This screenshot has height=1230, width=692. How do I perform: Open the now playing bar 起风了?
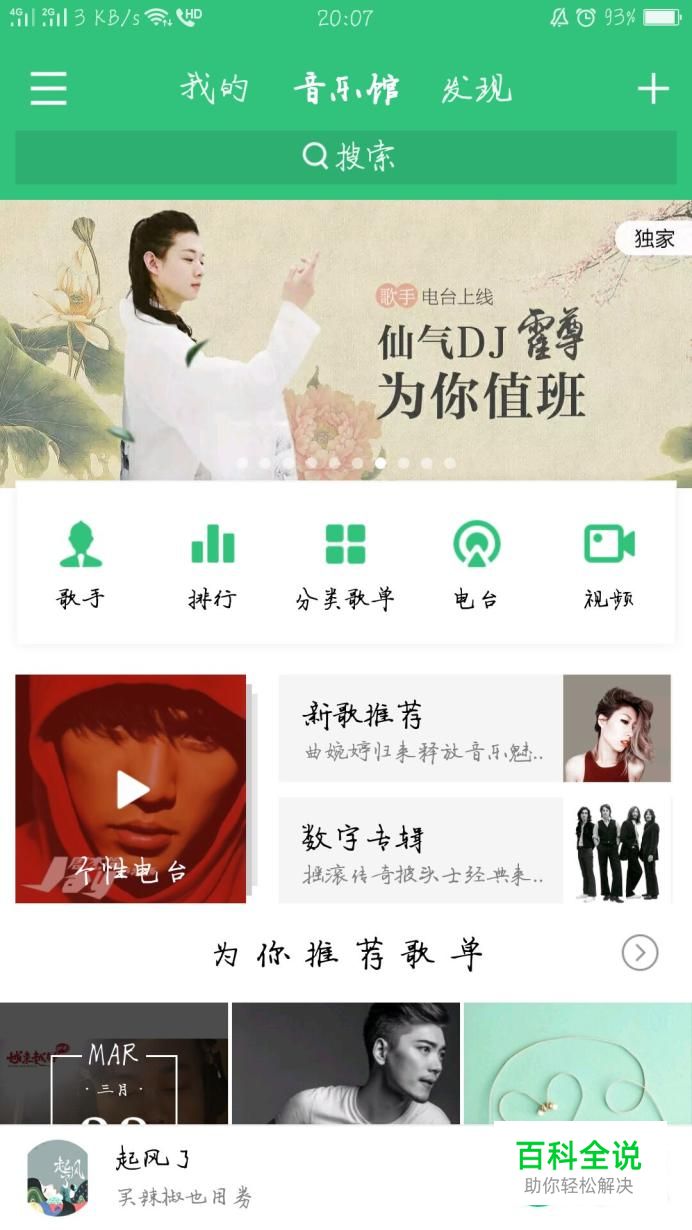pyautogui.click(x=250, y=1177)
